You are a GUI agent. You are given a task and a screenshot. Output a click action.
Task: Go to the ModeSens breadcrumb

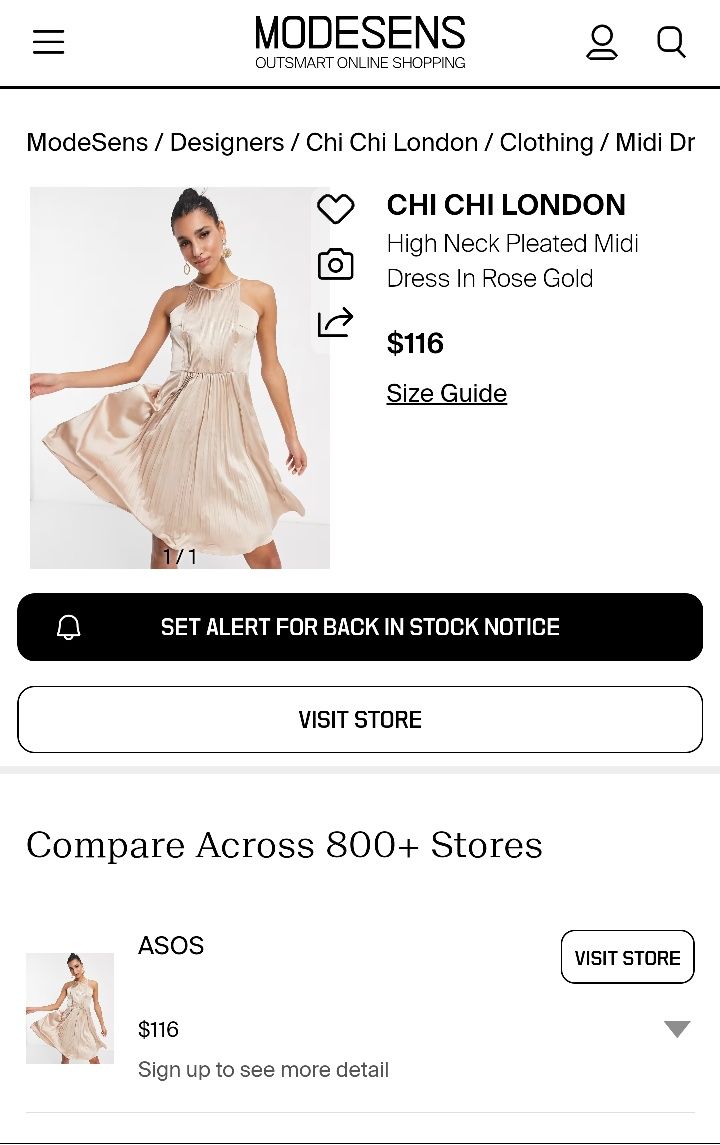[87, 142]
